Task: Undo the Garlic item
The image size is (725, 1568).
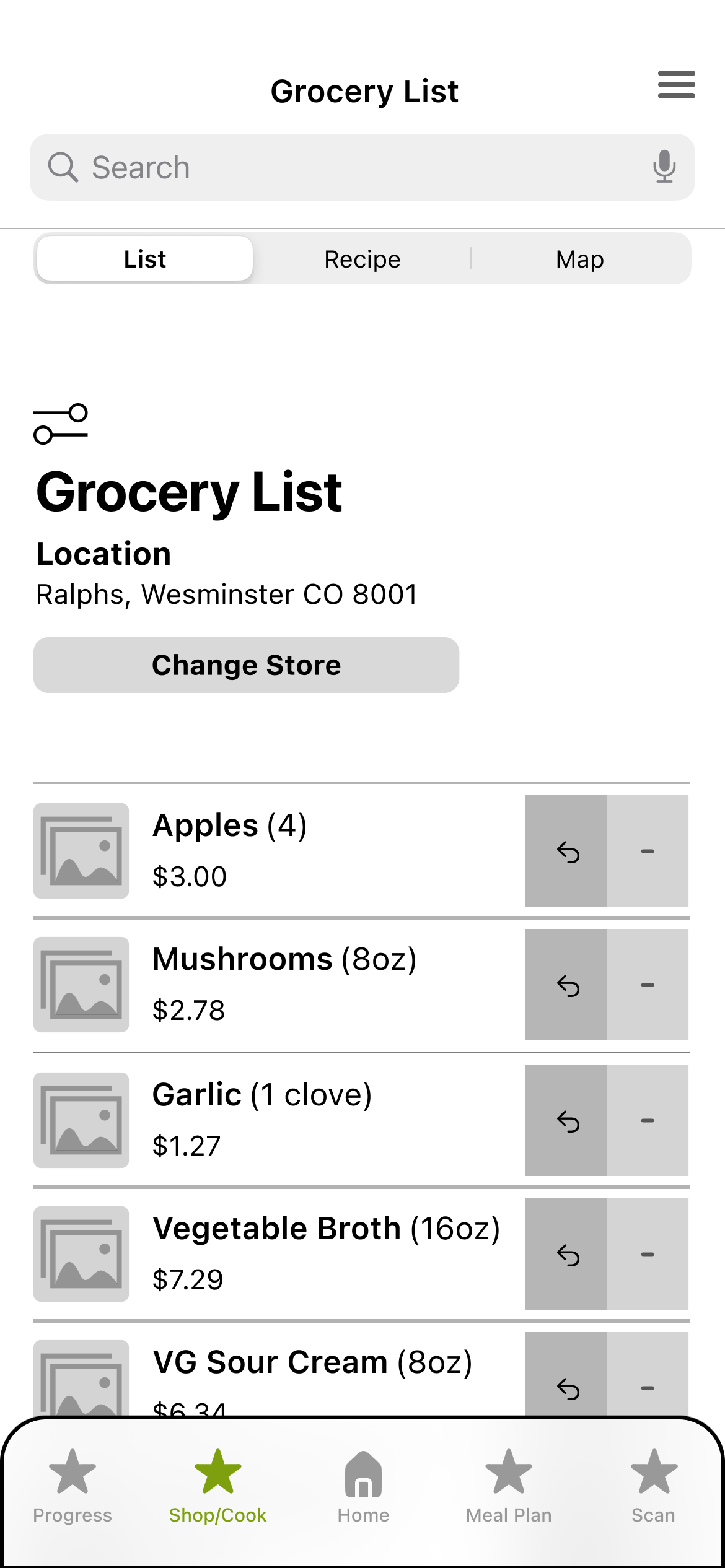Action: tap(566, 1120)
